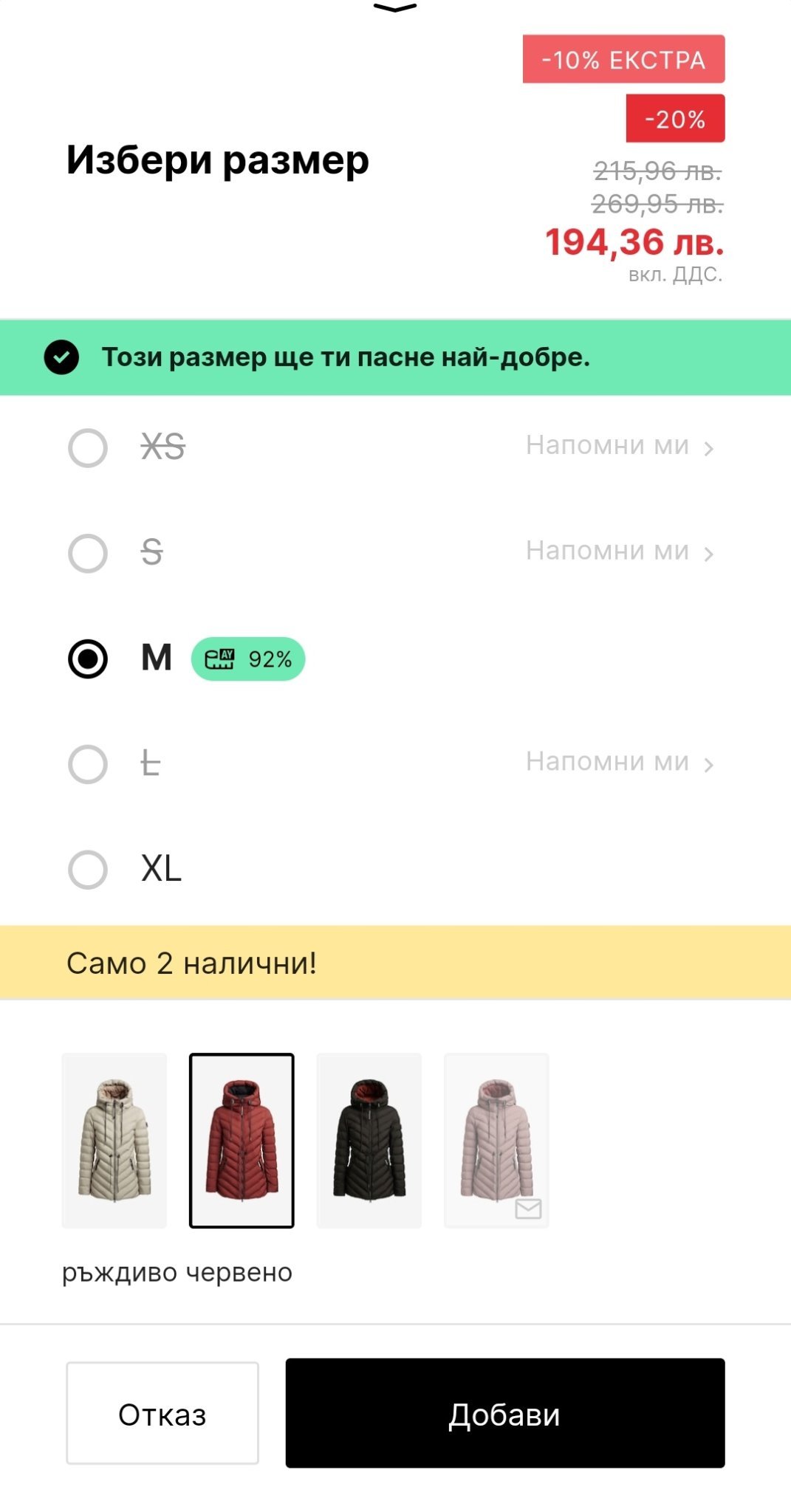Tap 'Напомни ми' next to size S
This screenshot has height=1512, width=791.
pos(620,551)
